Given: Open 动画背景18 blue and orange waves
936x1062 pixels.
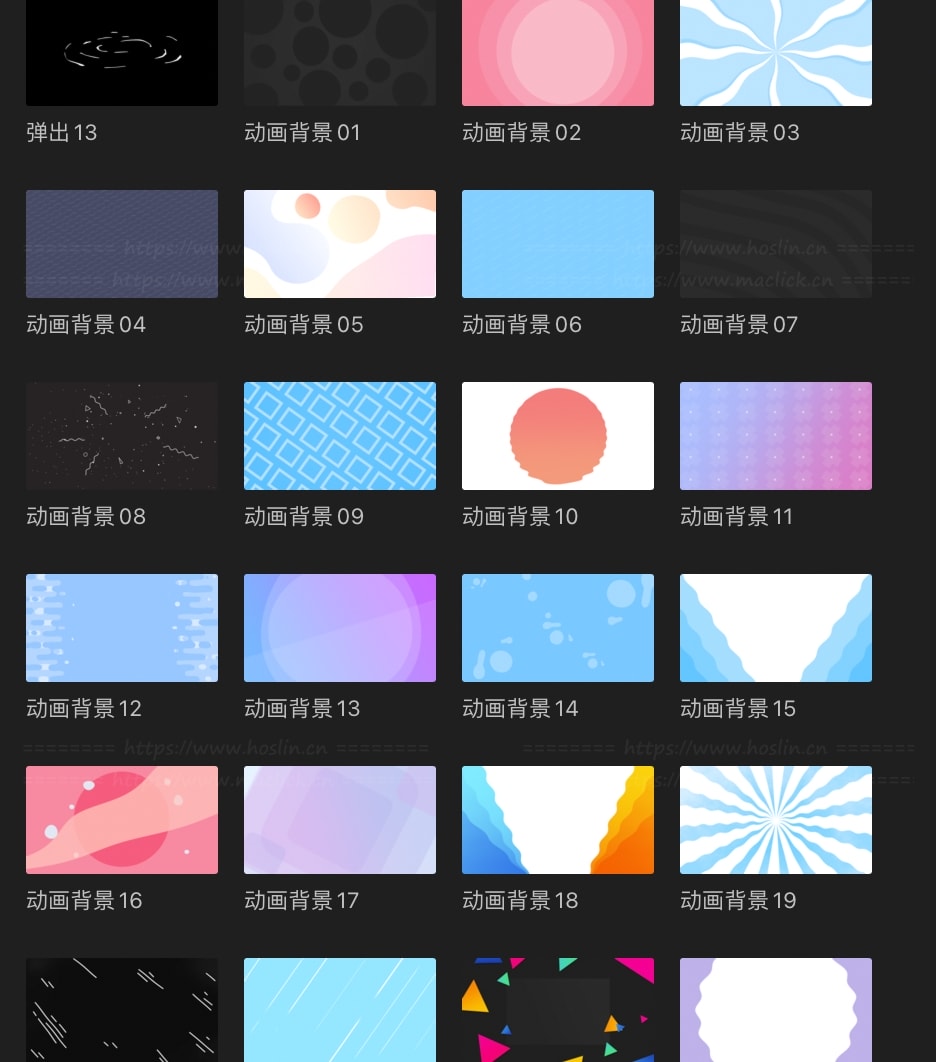Looking at the screenshot, I should (x=558, y=820).
